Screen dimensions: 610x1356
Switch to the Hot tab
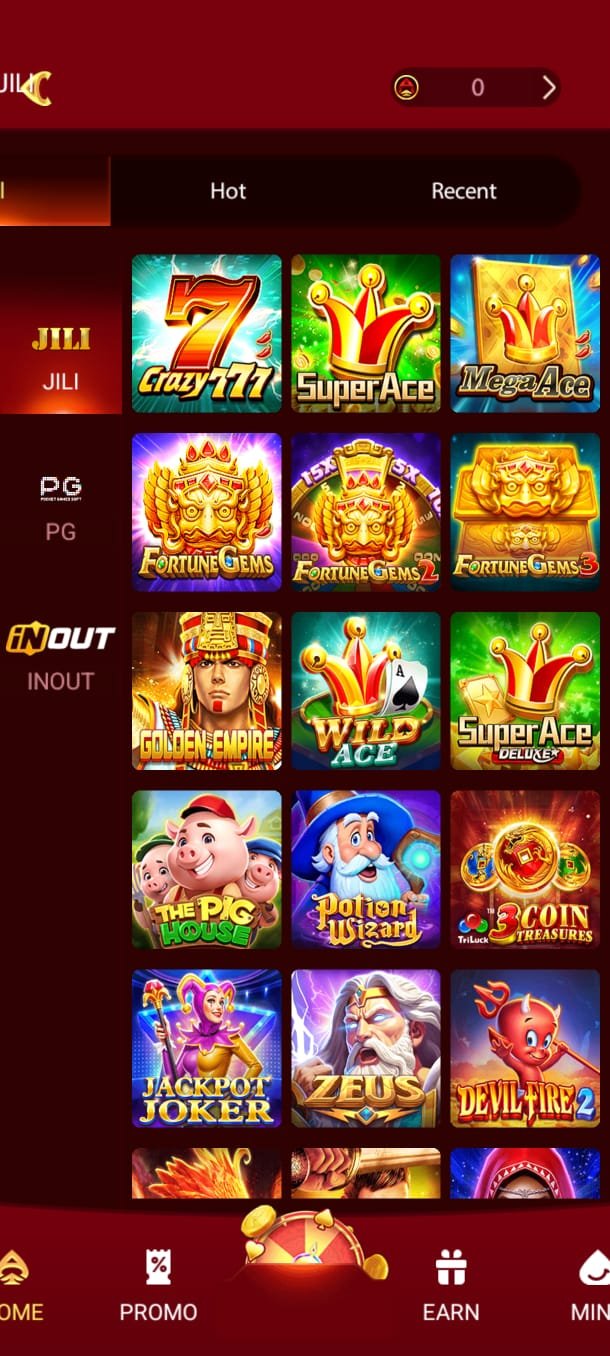click(x=228, y=191)
